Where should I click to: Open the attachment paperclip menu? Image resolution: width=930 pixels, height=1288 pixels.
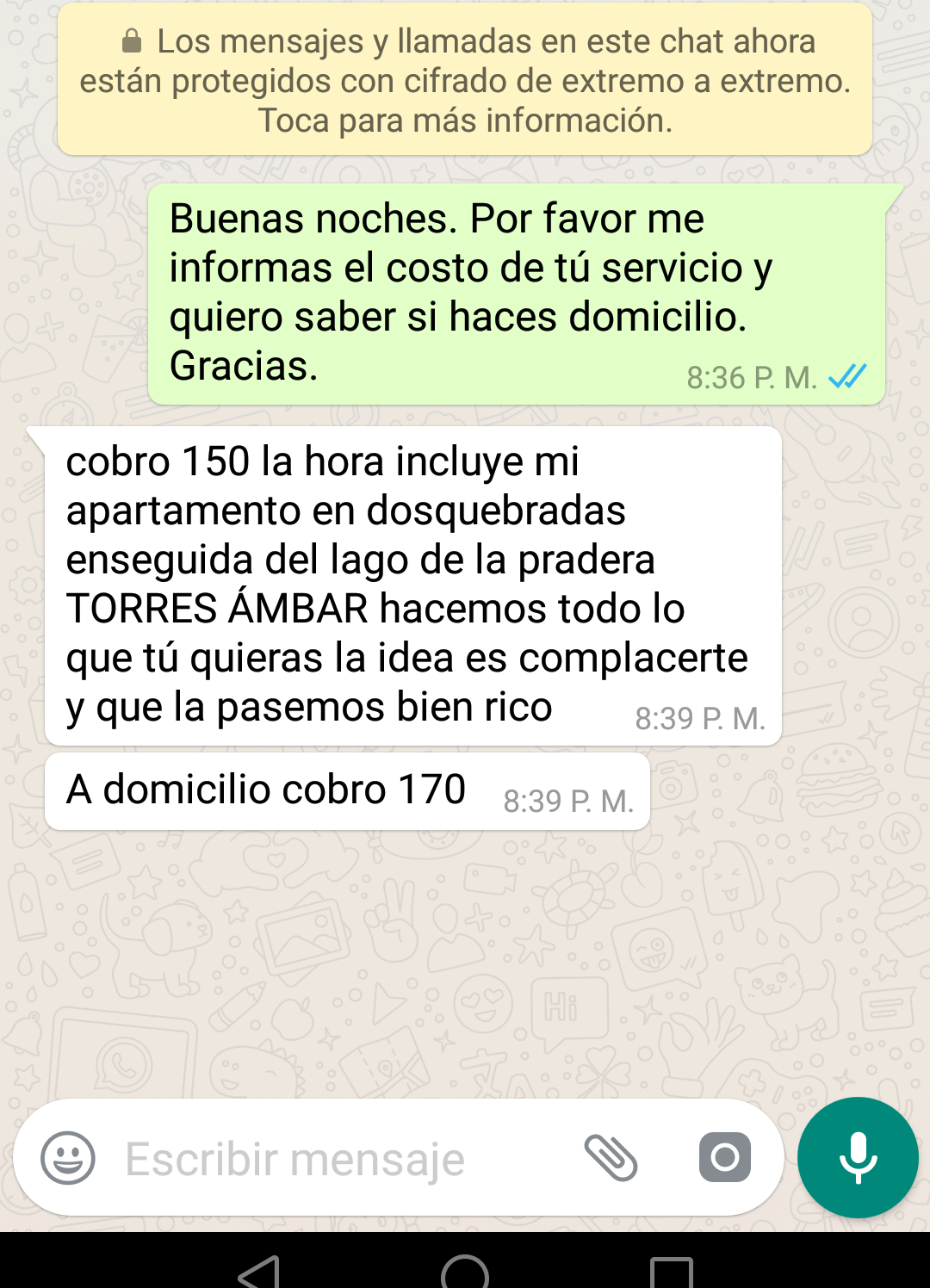(x=611, y=1158)
